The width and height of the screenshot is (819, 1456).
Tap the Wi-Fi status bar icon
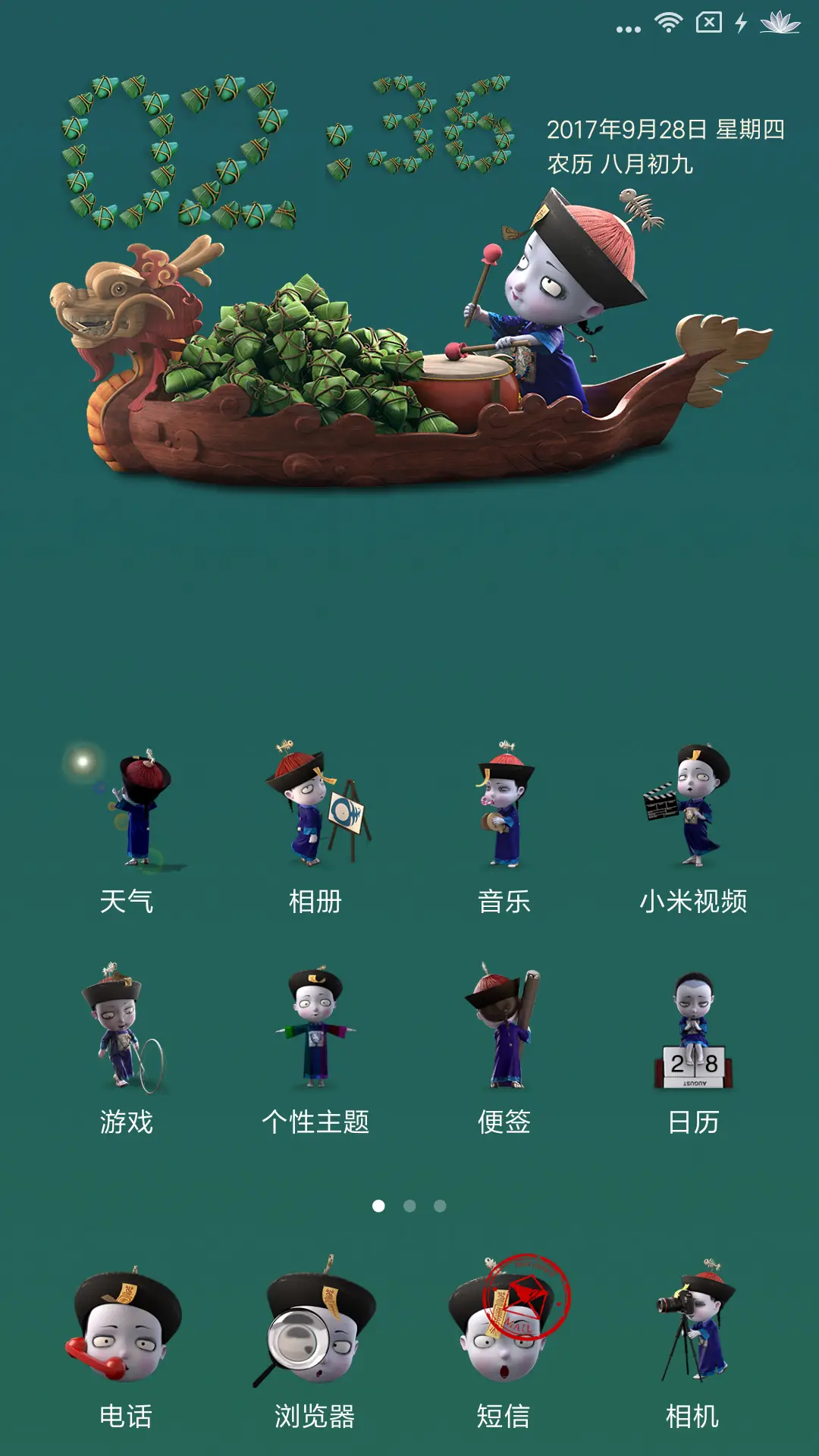tap(668, 23)
